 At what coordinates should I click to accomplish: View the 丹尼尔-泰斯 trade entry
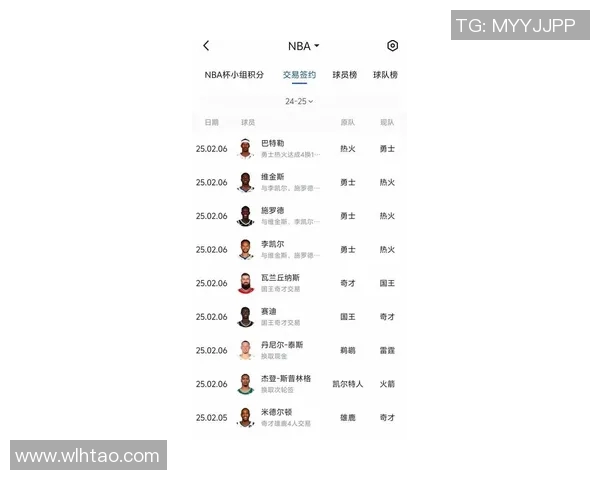pos(298,350)
